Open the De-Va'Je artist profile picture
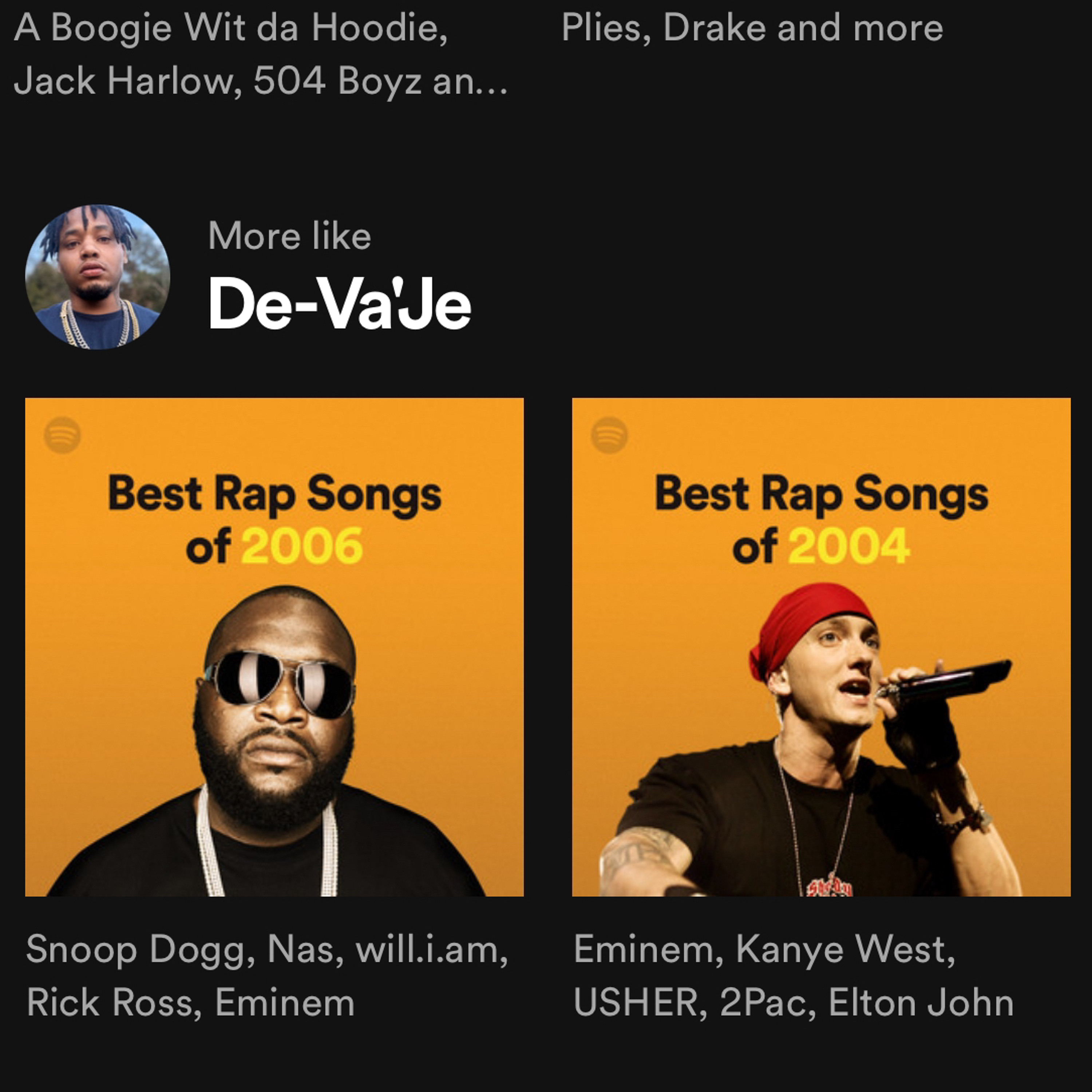 97,277
